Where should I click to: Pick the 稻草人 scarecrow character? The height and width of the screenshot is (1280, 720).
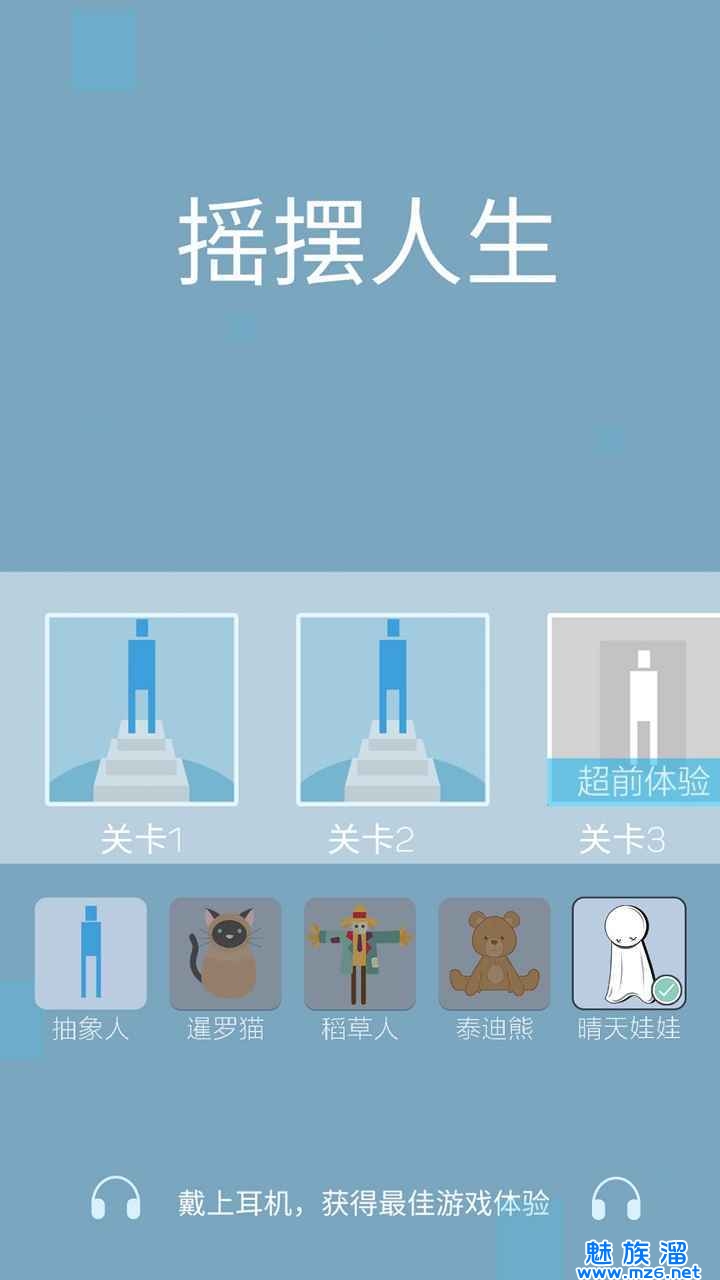tap(359, 953)
